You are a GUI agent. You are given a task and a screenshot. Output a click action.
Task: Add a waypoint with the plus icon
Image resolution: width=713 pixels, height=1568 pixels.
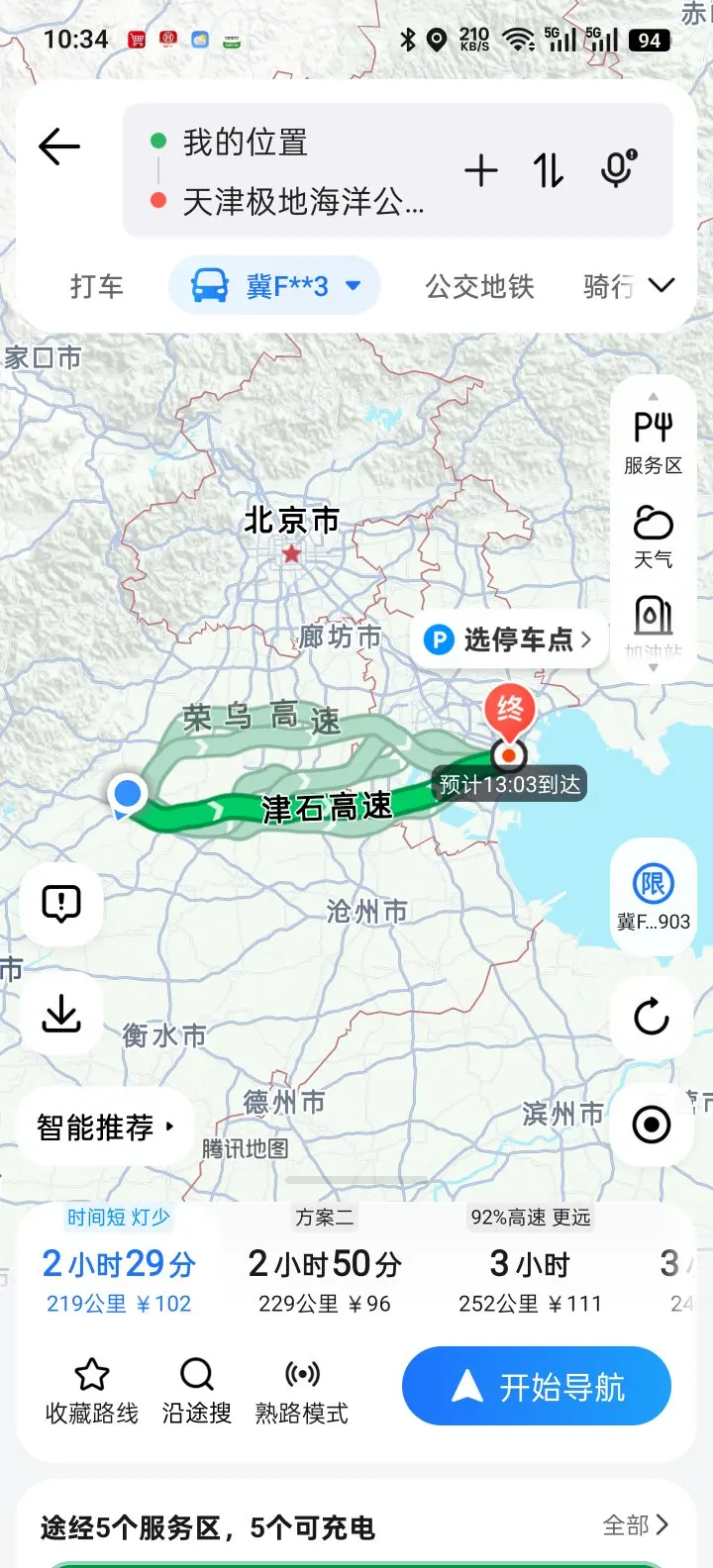coord(481,171)
